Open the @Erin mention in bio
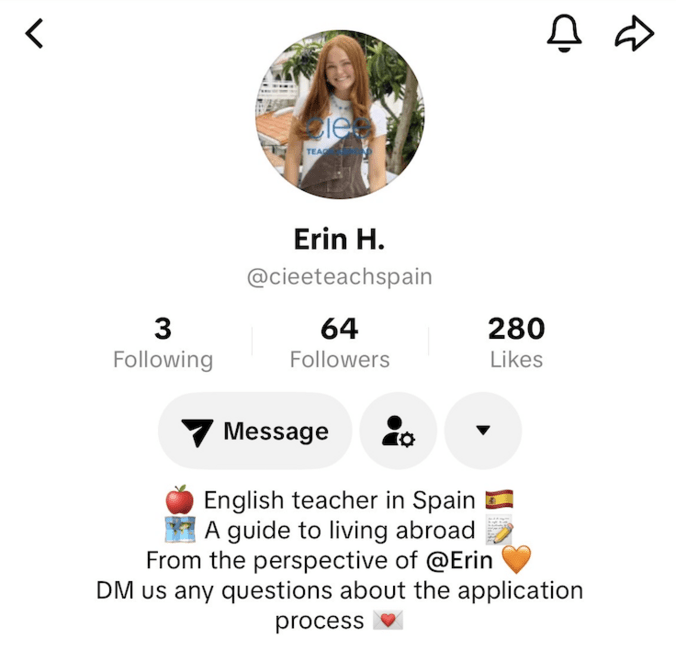The width and height of the screenshot is (676, 650). [458, 559]
